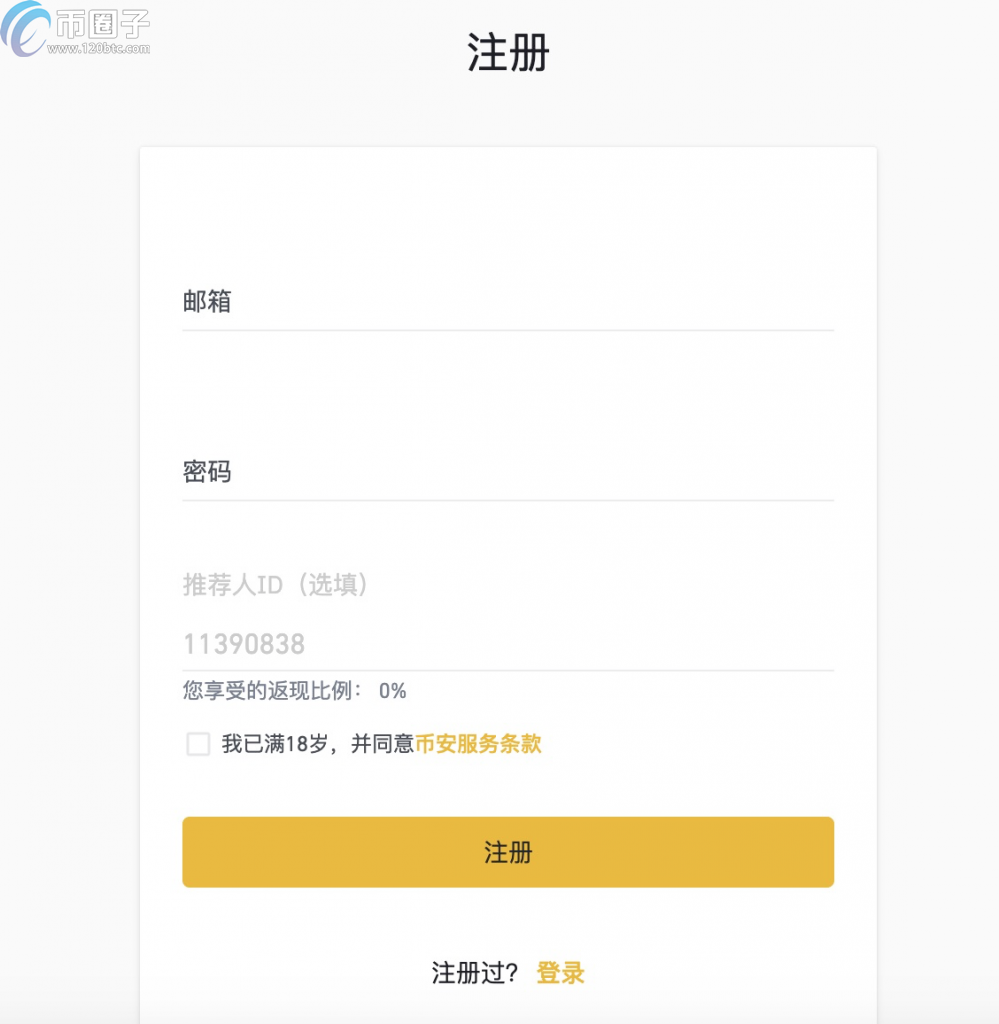Screen dimensions: 999x1024
Task: Select the 推荐人ID referral field
Action: [507, 643]
